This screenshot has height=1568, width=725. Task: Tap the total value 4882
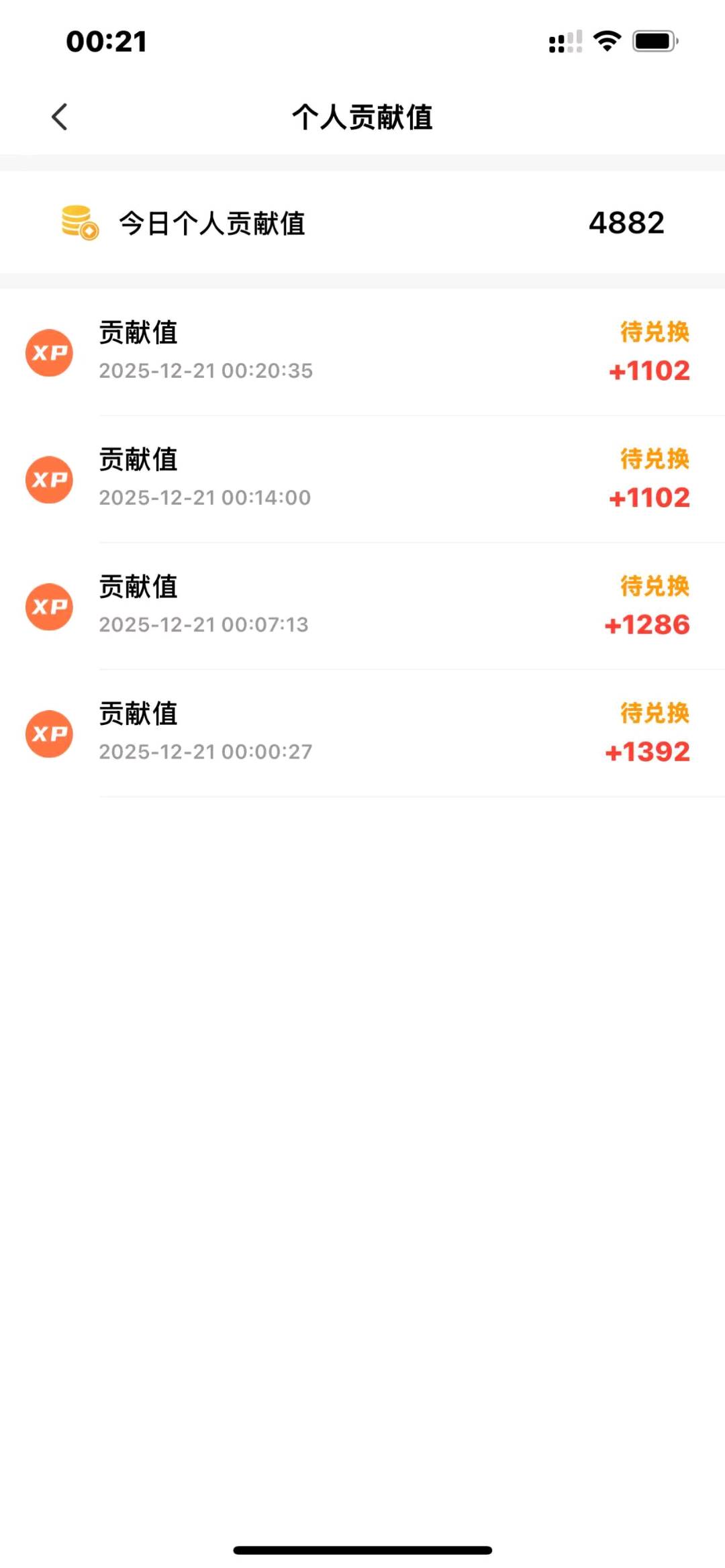point(626,223)
